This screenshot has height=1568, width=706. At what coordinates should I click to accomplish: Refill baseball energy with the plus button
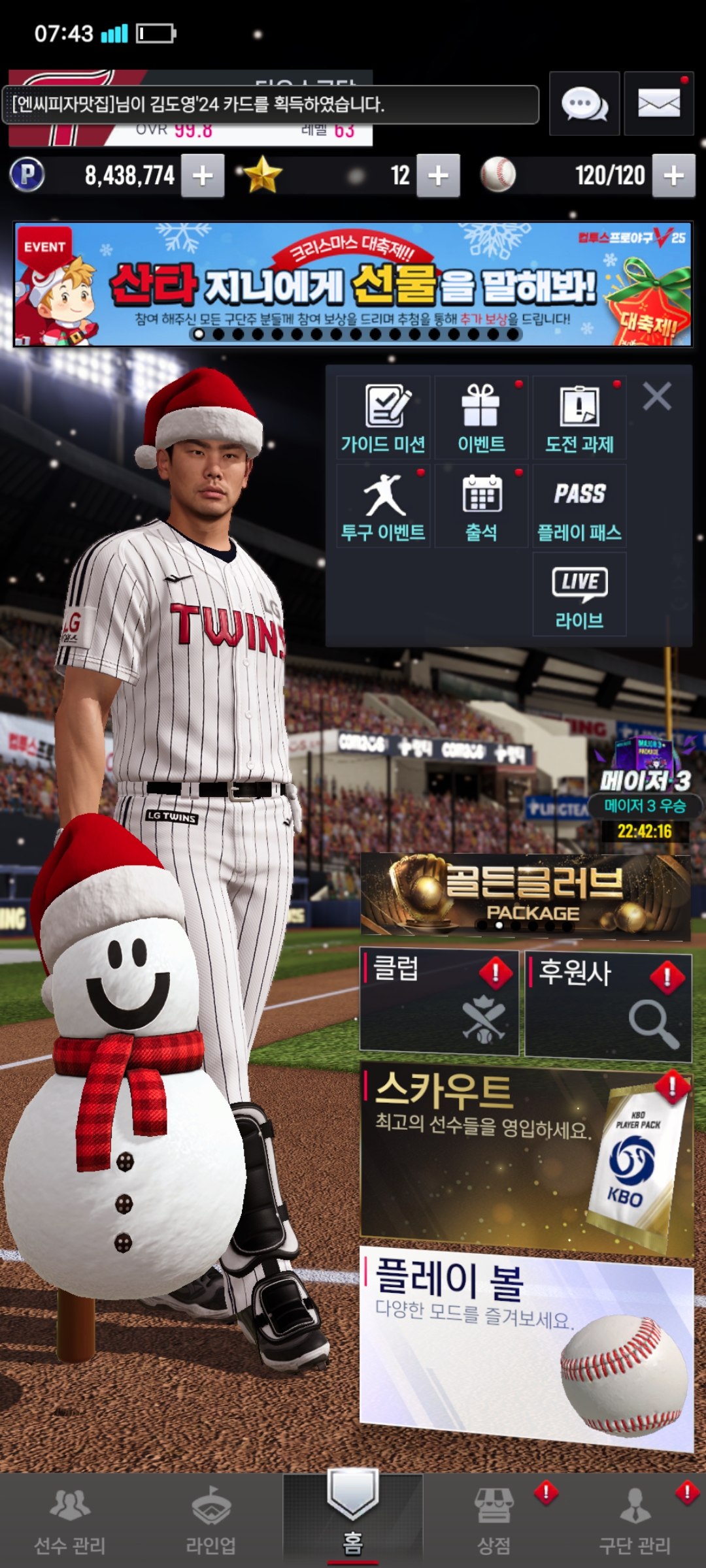[x=673, y=176]
